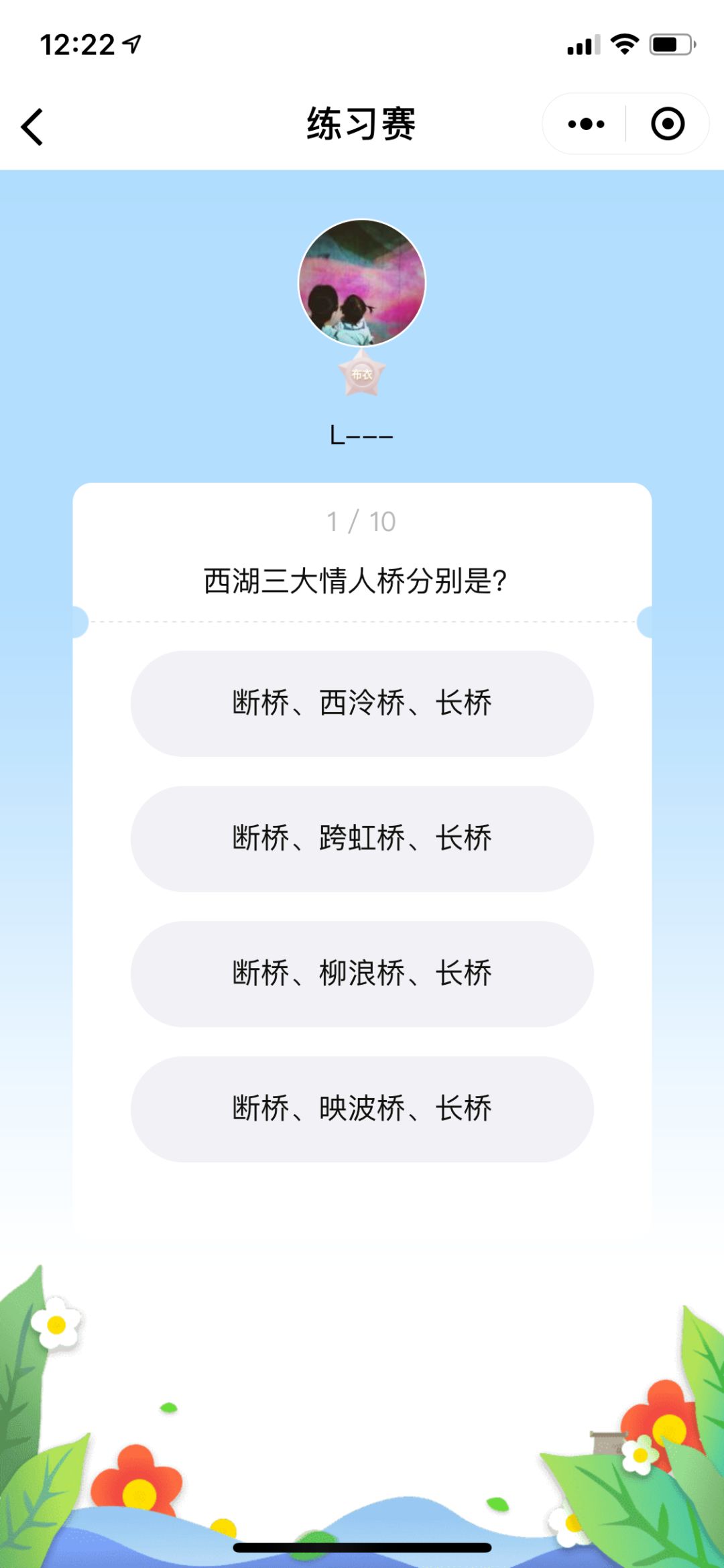724x1568 pixels.
Task: Answer with 断桥、映波桥、长桥
Action: click(x=362, y=1109)
